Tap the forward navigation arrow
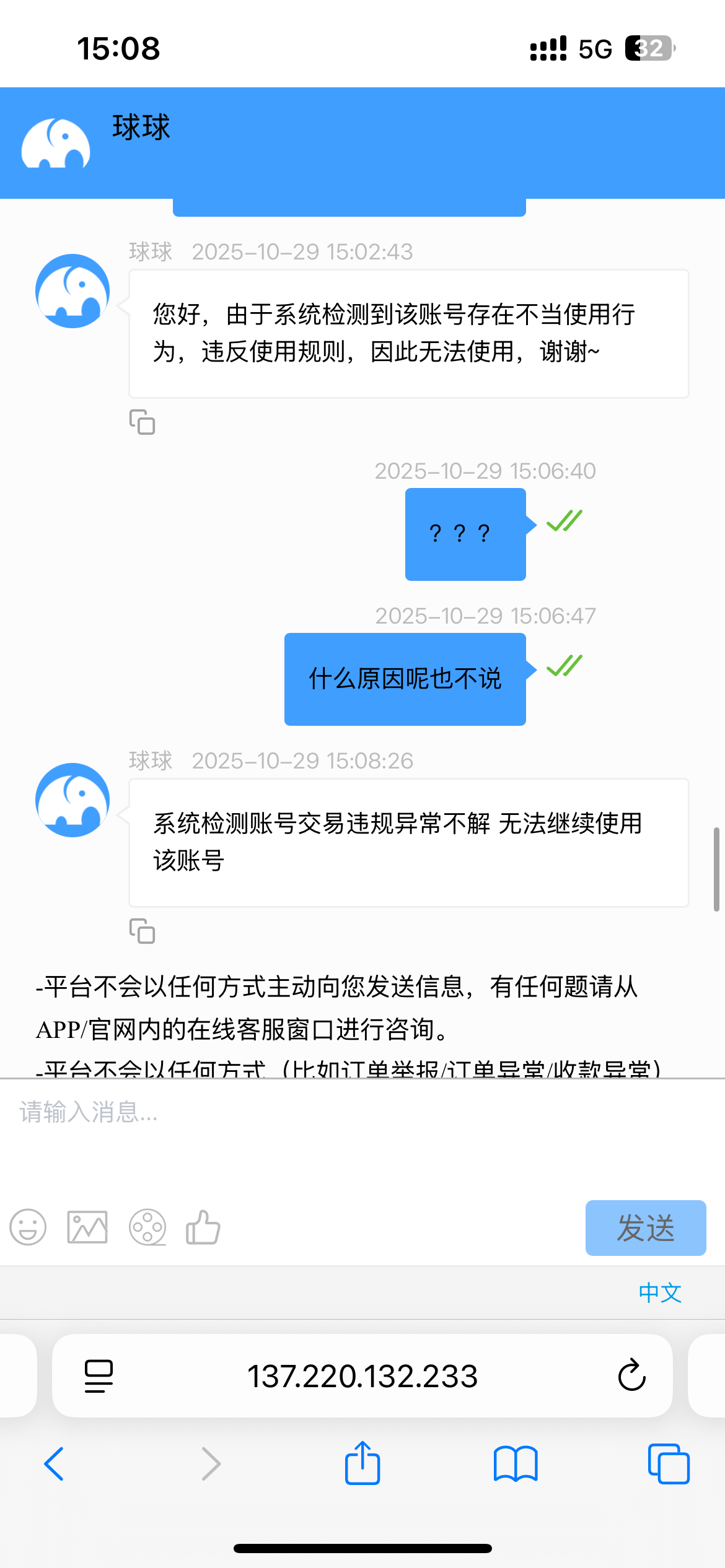 211,1463
